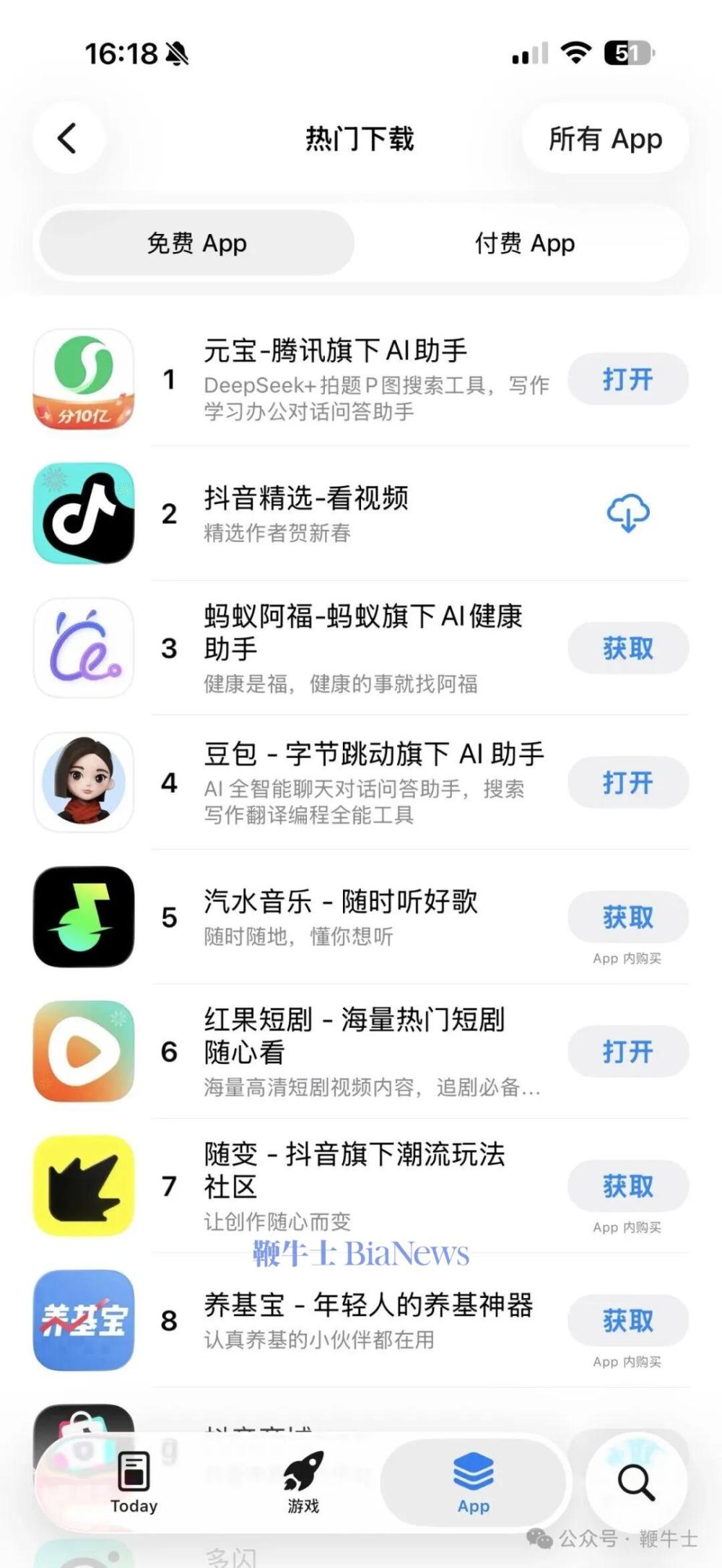Open 红果短剧 with its 打开 button
The image size is (722, 1568).
click(x=627, y=1052)
